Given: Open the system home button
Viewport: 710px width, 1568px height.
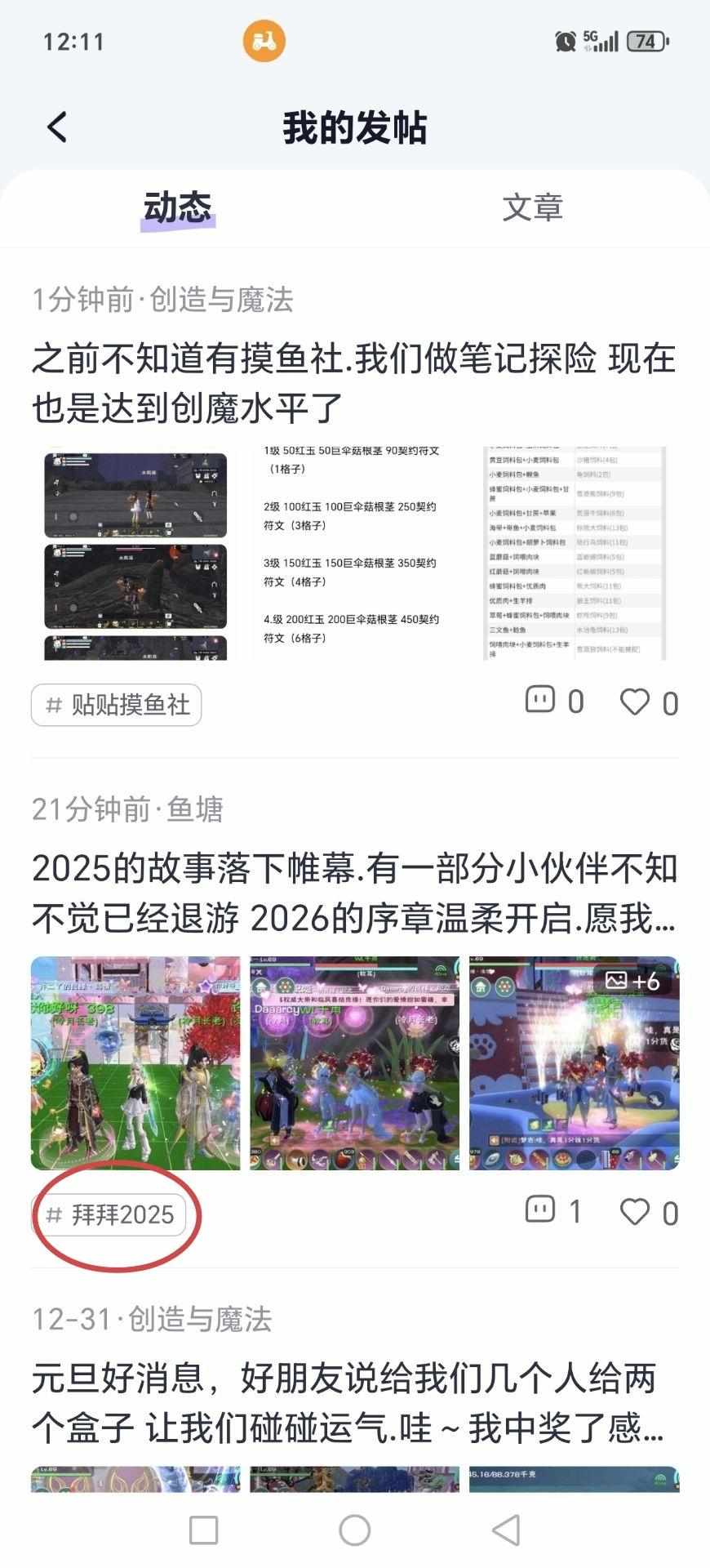Looking at the screenshot, I should 354,1530.
